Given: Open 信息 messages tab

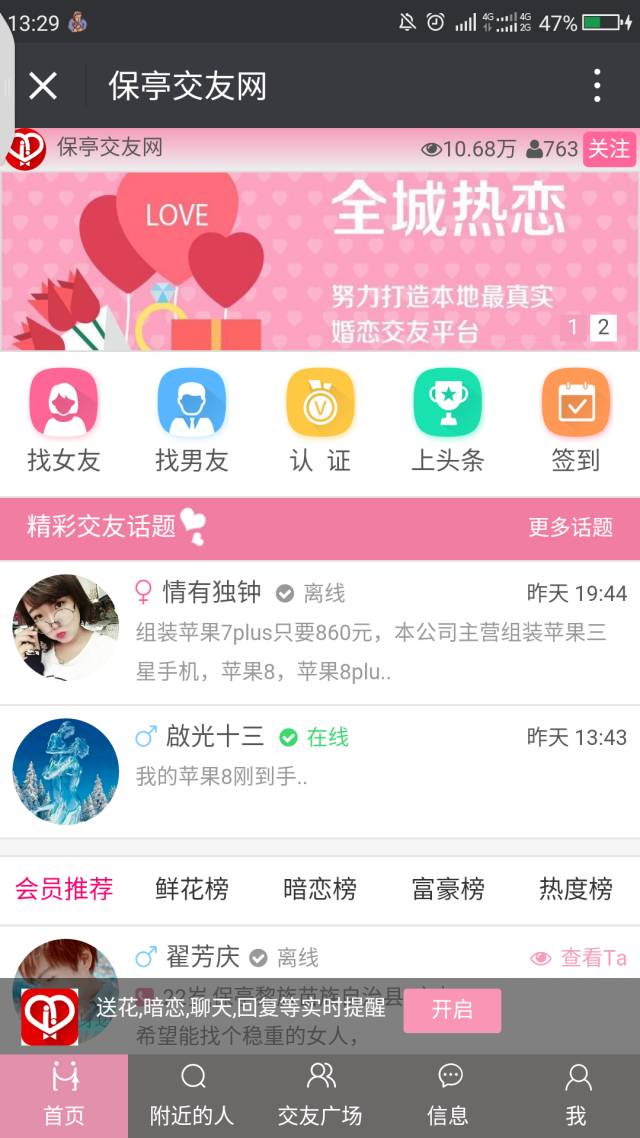Looking at the screenshot, I should [448, 1095].
